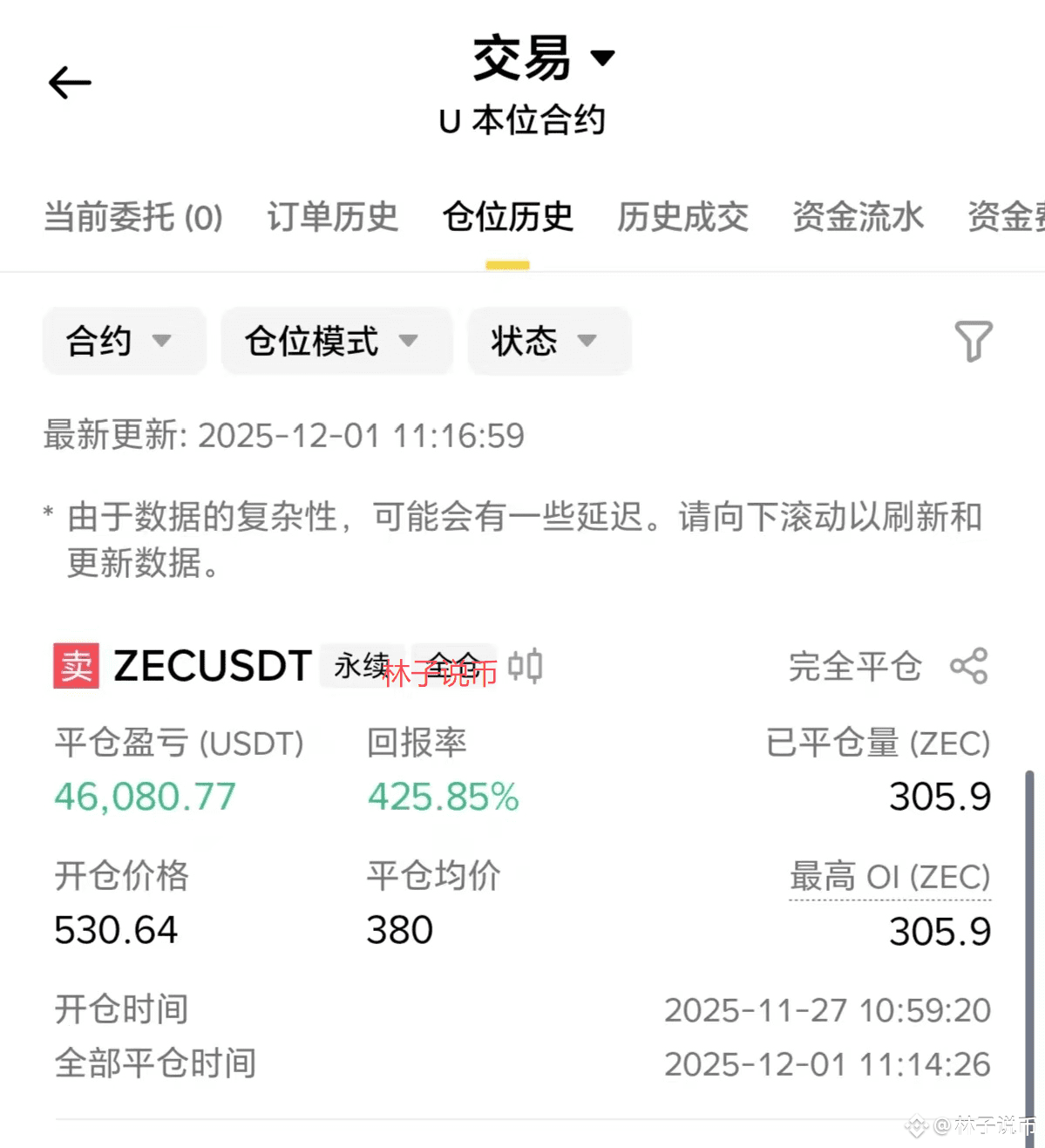Expand the 仓位模式 filter dropdown
Screen dimensions: 1045x1148
coord(336,341)
